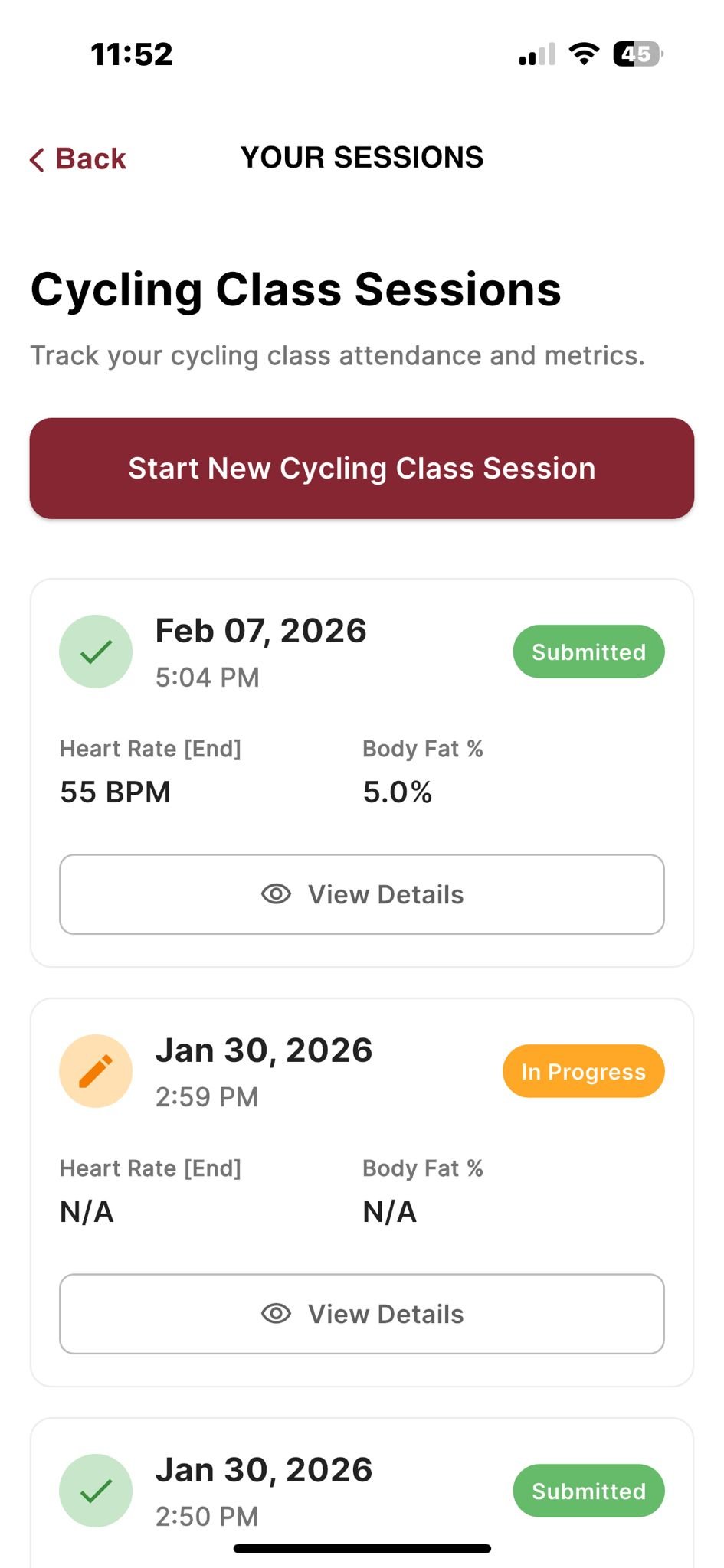
Task: Tap the Wi-Fi icon in the status bar
Action: pos(583,54)
